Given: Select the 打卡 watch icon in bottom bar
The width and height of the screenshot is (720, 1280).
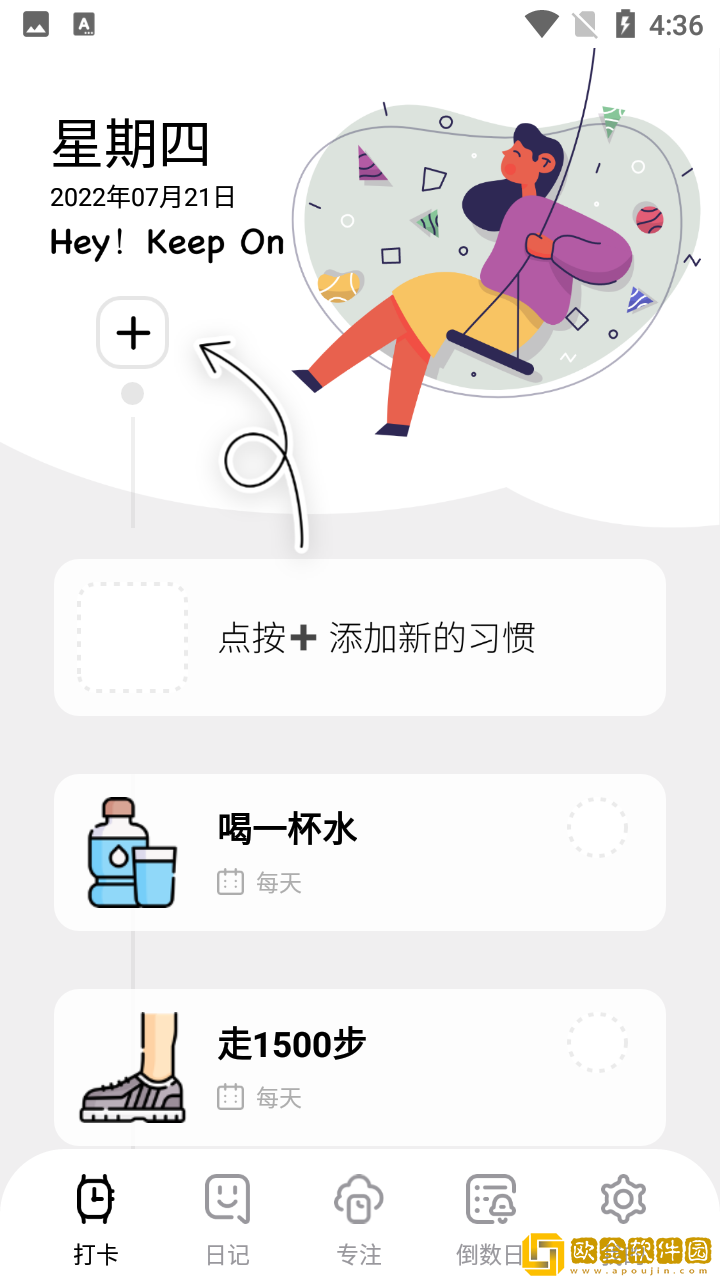Looking at the screenshot, I should pos(95,1197).
